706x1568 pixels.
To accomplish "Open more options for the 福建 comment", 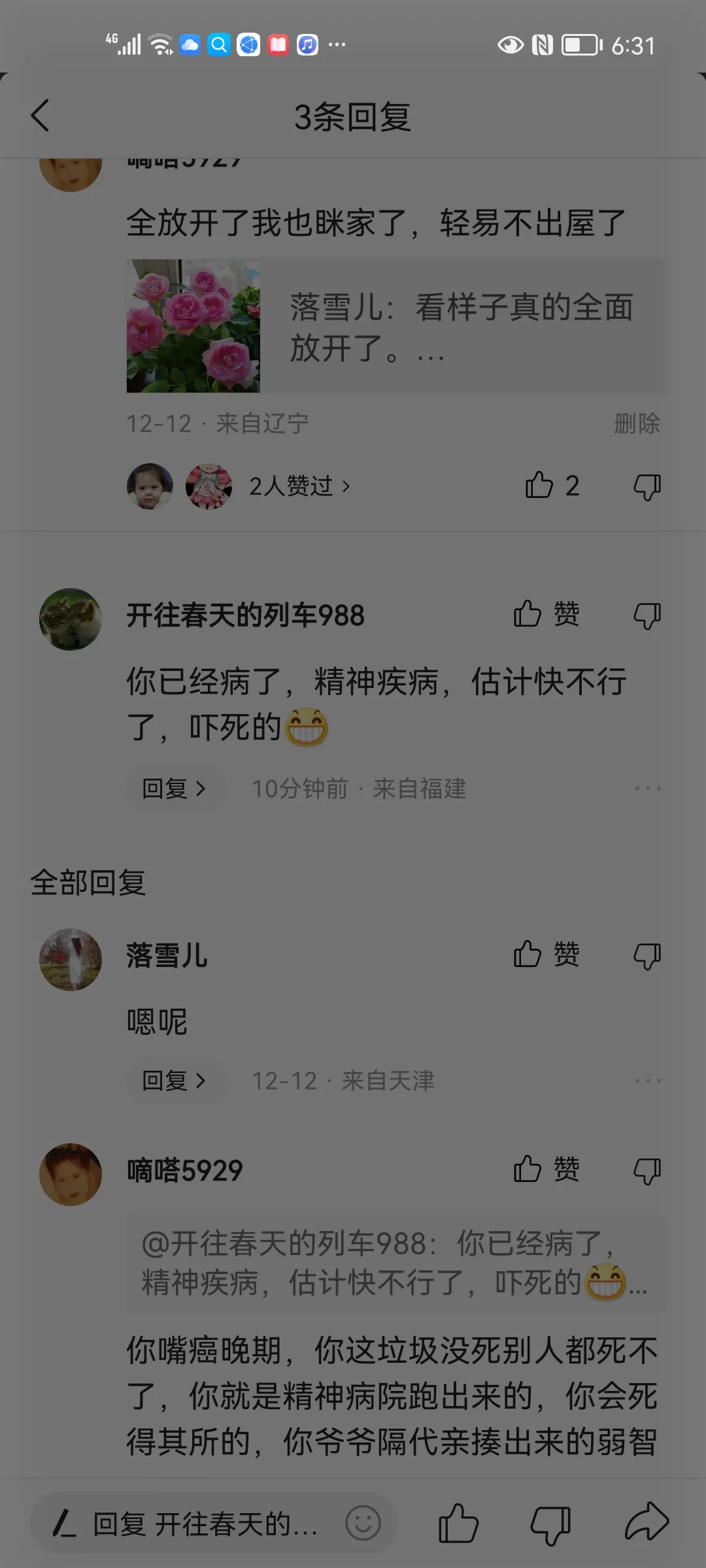I will pyautogui.click(x=647, y=789).
